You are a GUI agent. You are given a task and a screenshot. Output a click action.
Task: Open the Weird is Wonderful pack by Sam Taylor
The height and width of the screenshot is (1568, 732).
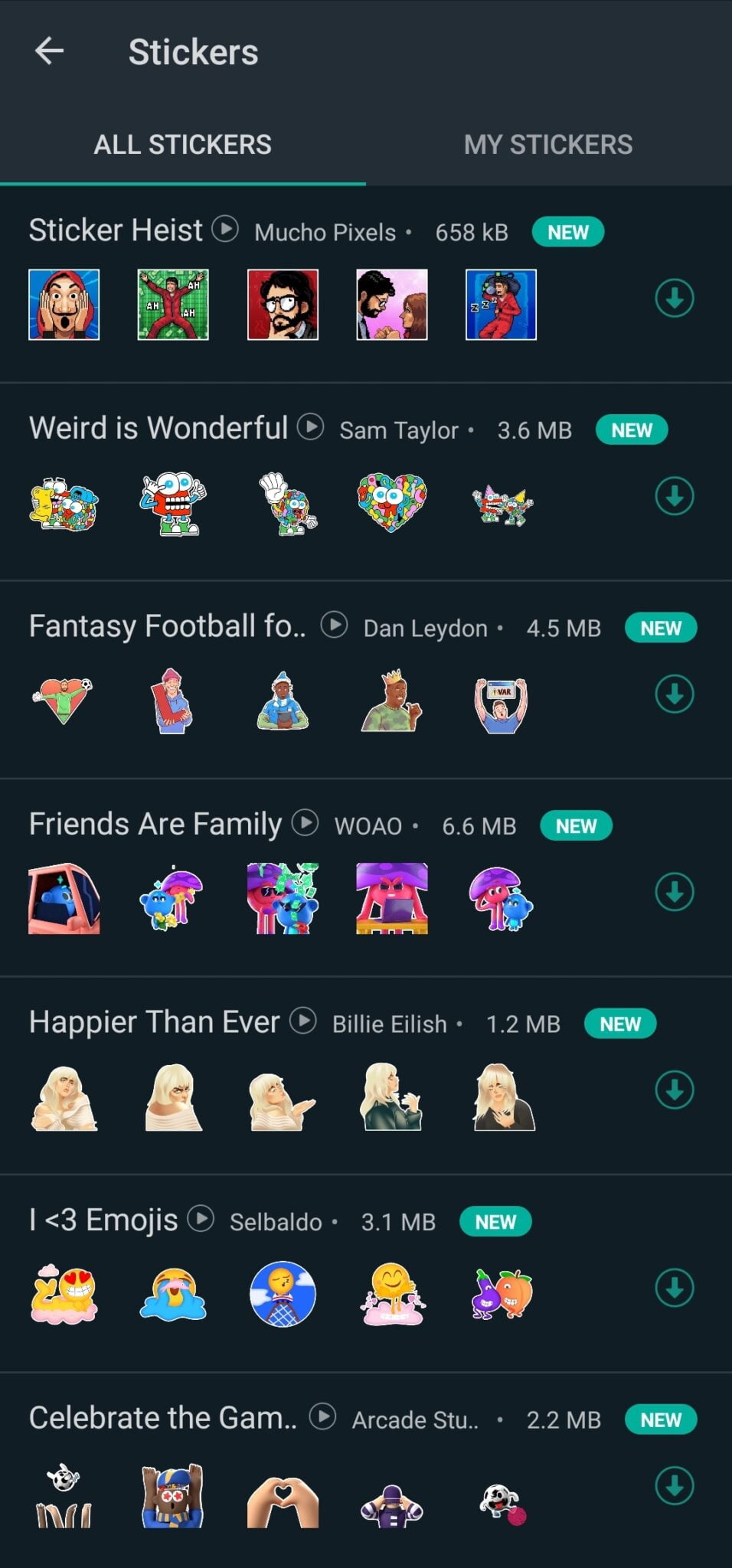(366, 482)
